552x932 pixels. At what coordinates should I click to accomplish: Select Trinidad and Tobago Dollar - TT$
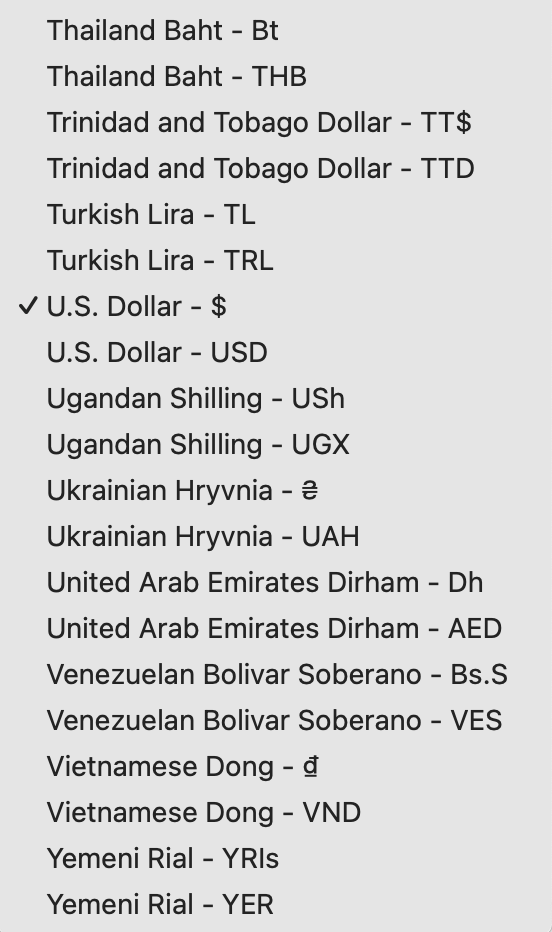click(x=276, y=122)
